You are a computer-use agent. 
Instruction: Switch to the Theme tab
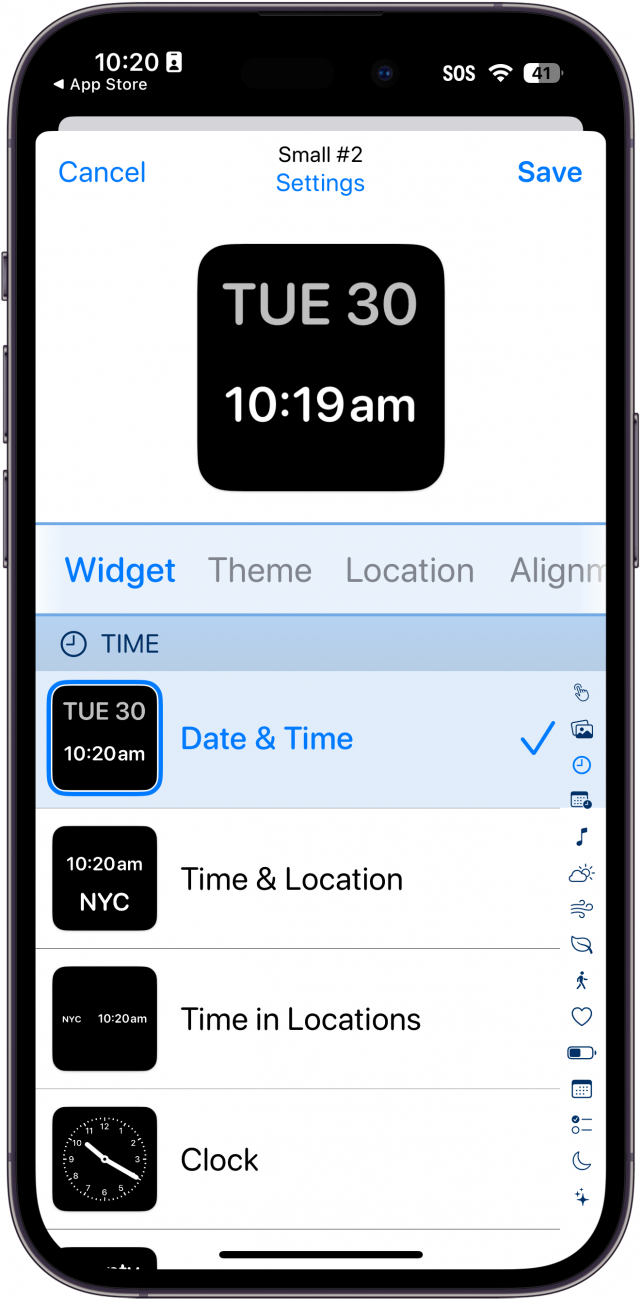(x=260, y=570)
